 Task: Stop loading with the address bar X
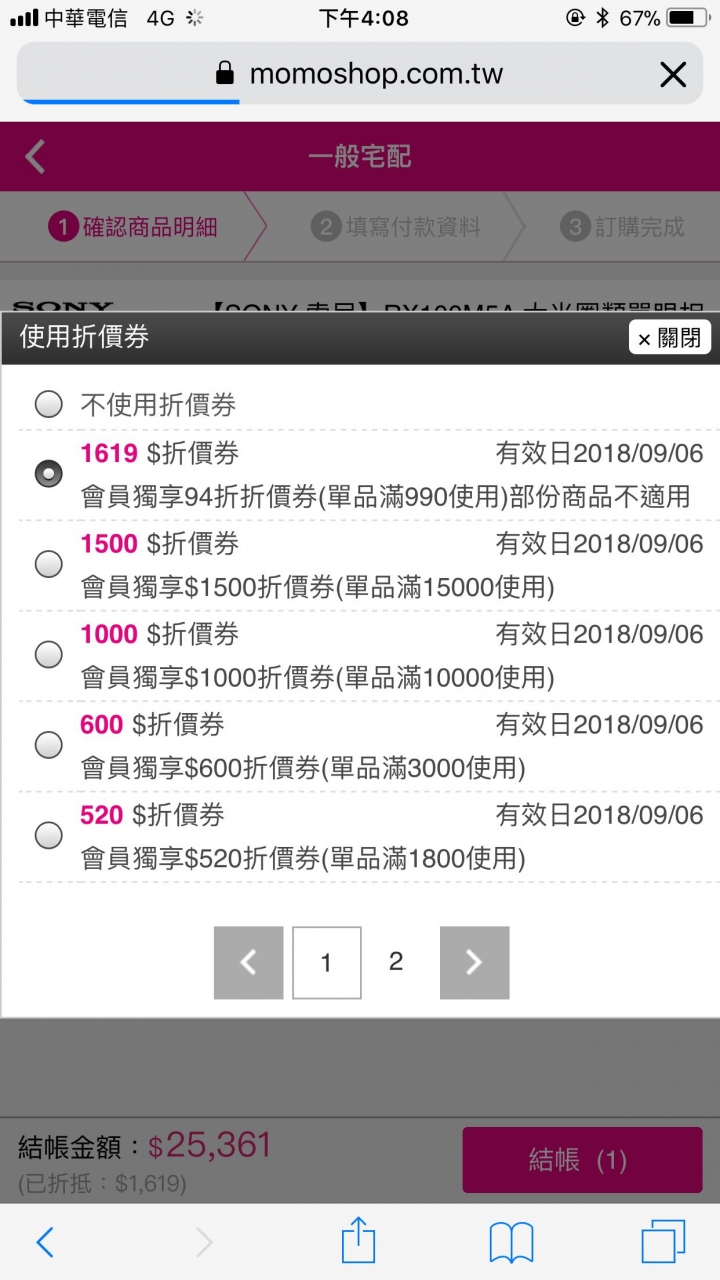click(x=673, y=74)
